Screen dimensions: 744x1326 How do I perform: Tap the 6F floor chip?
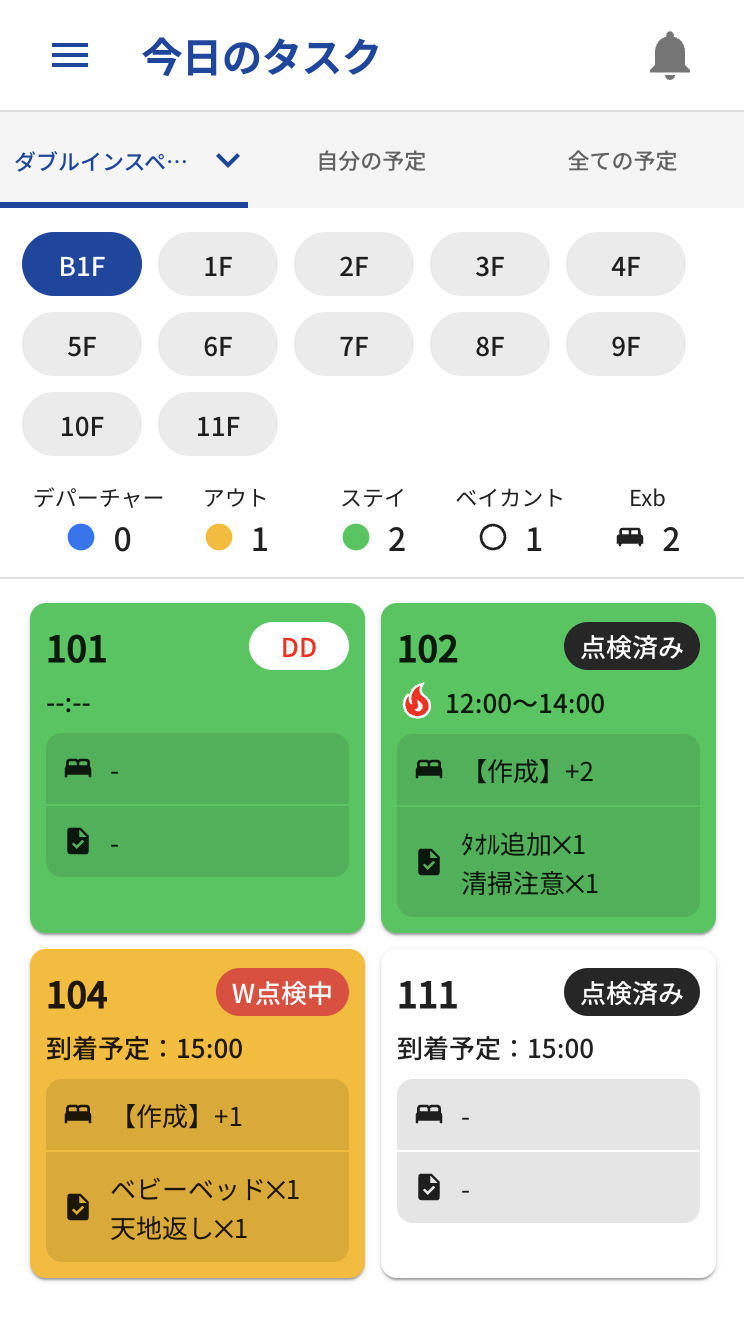pyautogui.click(x=218, y=345)
